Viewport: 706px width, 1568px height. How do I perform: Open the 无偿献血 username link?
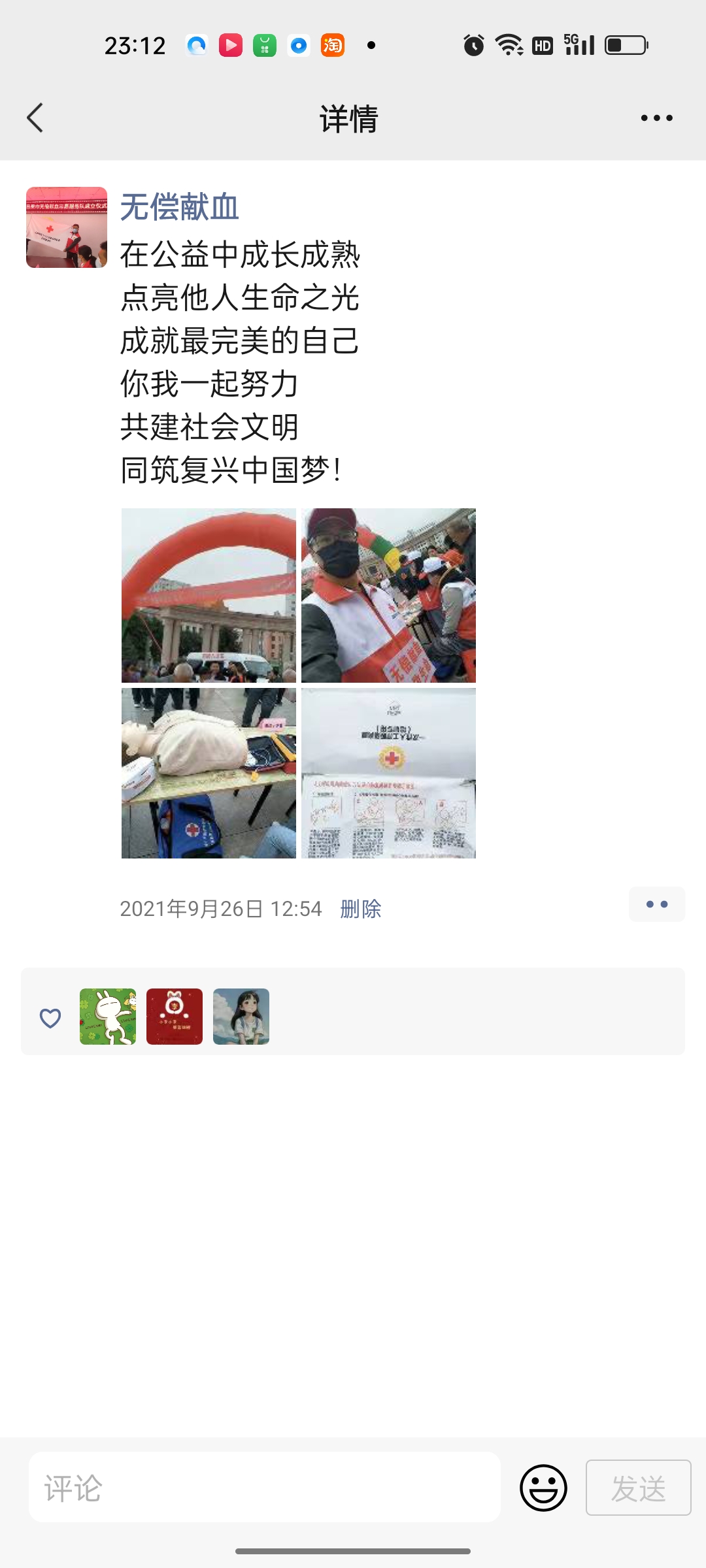(x=179, y=207)
